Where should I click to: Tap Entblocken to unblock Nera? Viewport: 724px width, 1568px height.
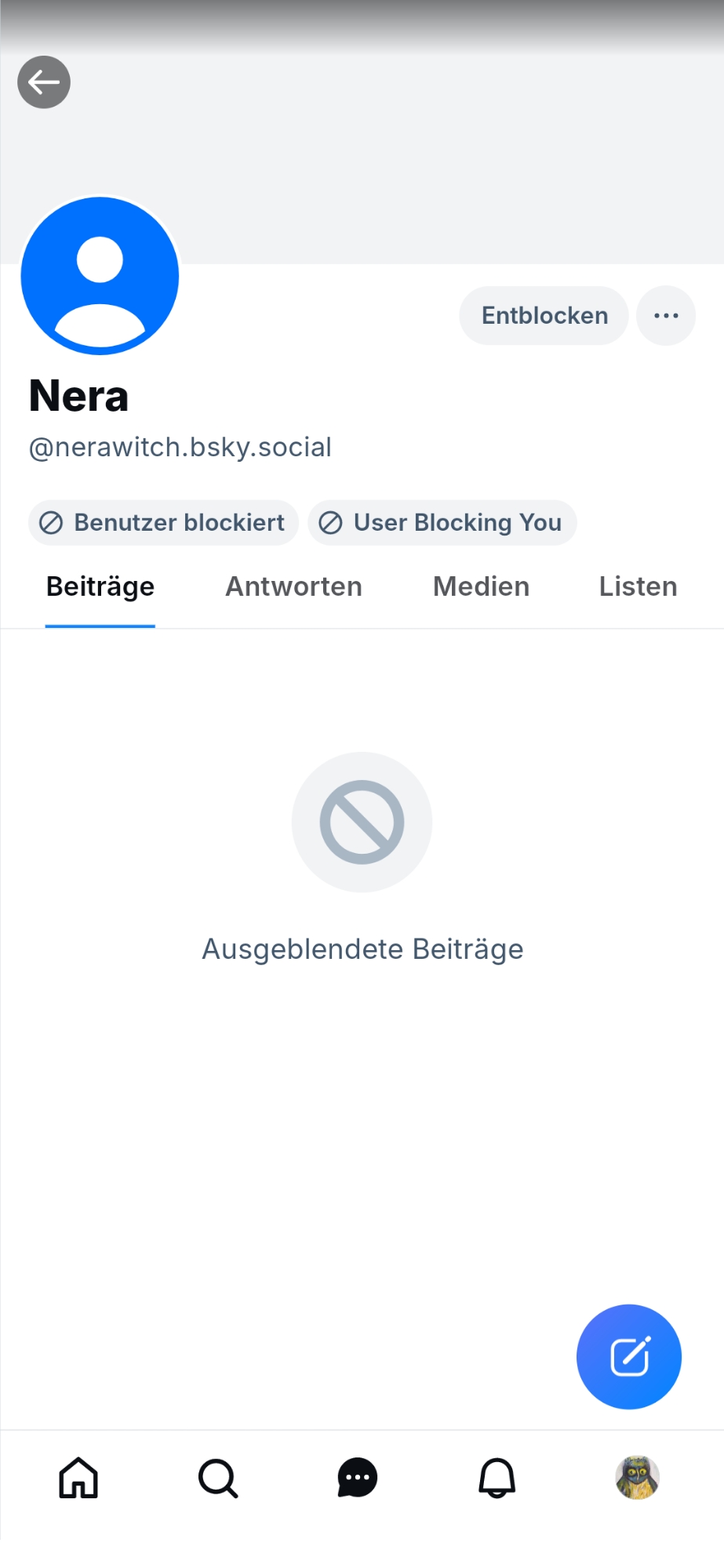tap(544, 315)
